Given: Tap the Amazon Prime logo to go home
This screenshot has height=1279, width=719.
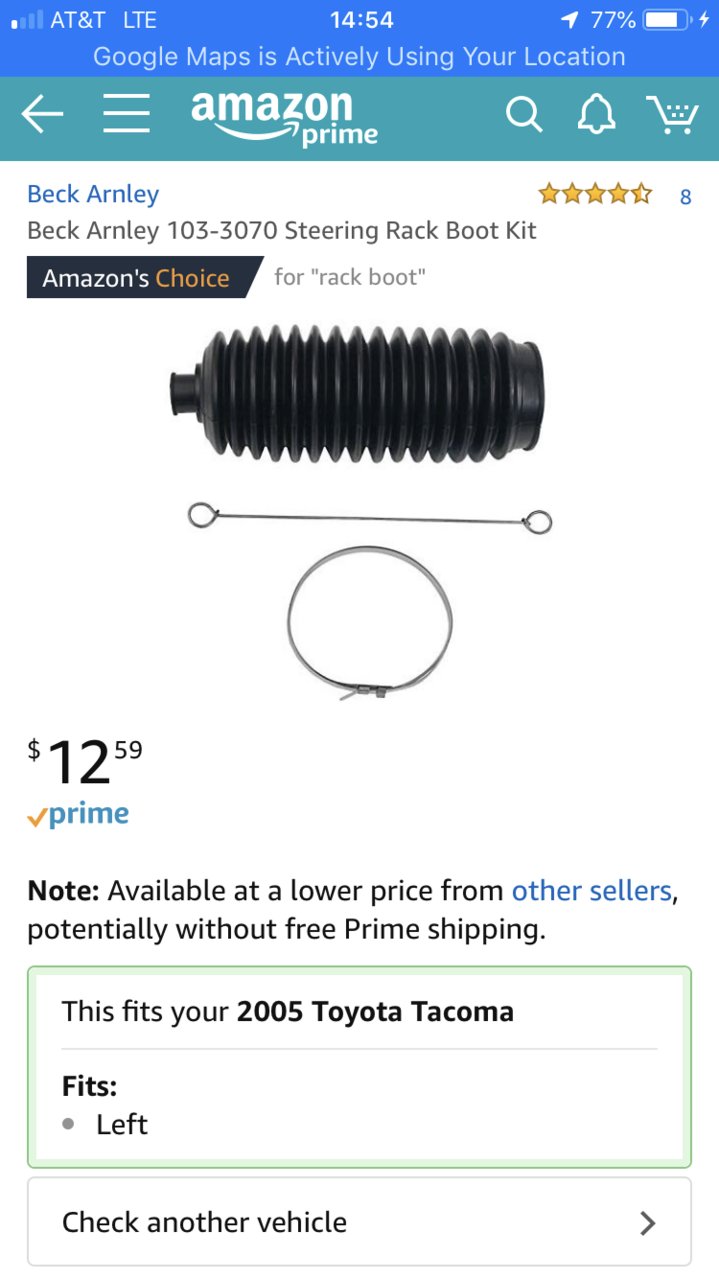Looking at the screenshot, I should point(285,117).
